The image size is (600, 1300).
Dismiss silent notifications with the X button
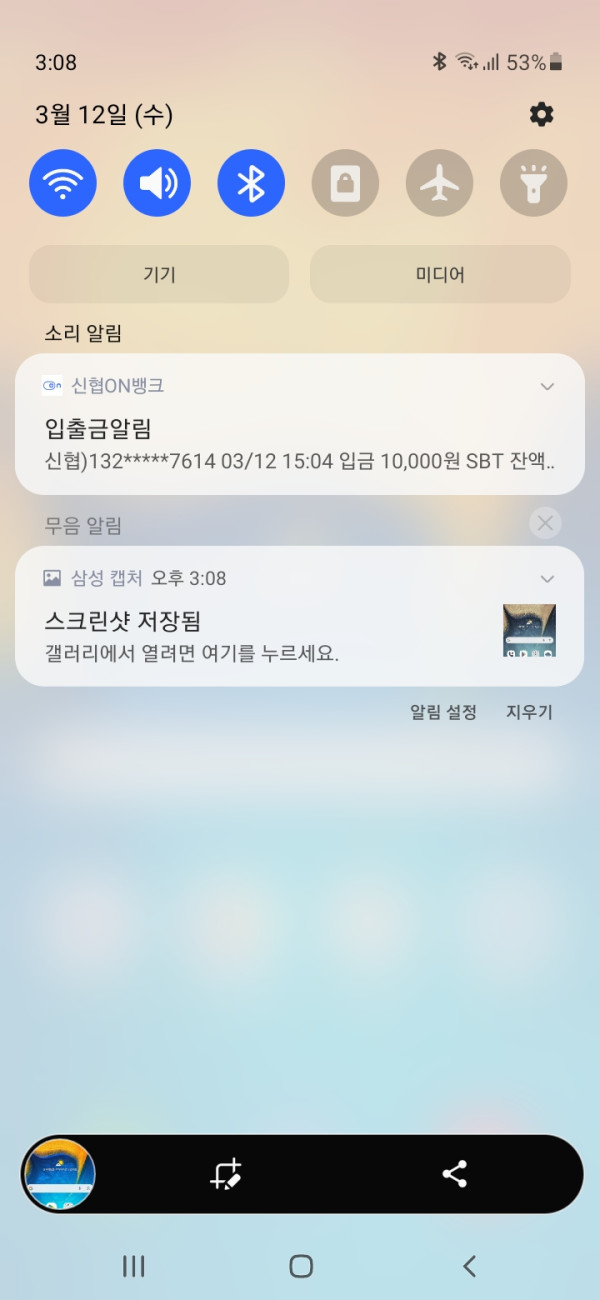[x=545, y=523]
